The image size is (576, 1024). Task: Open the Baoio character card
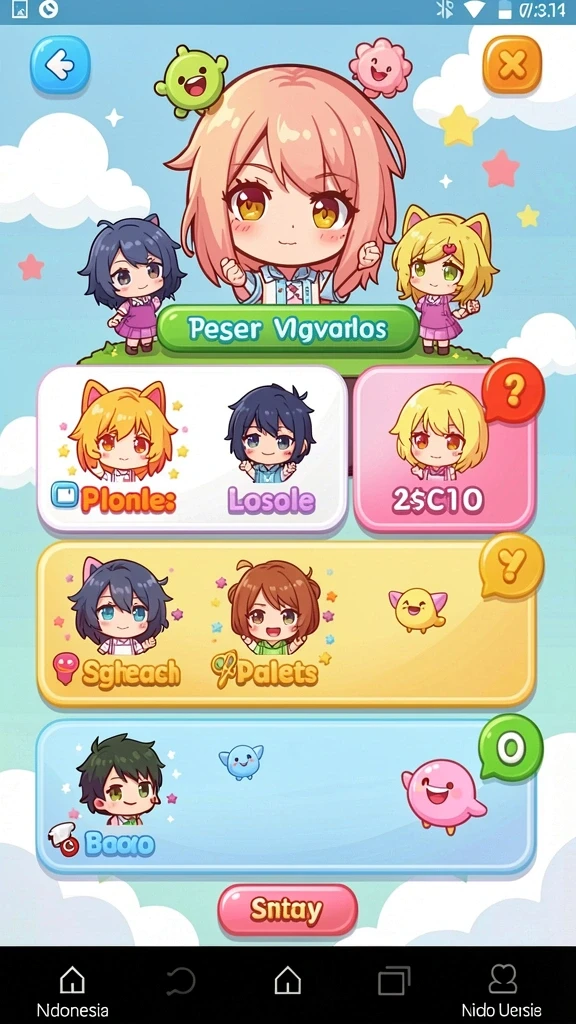(x=286, y=797)
